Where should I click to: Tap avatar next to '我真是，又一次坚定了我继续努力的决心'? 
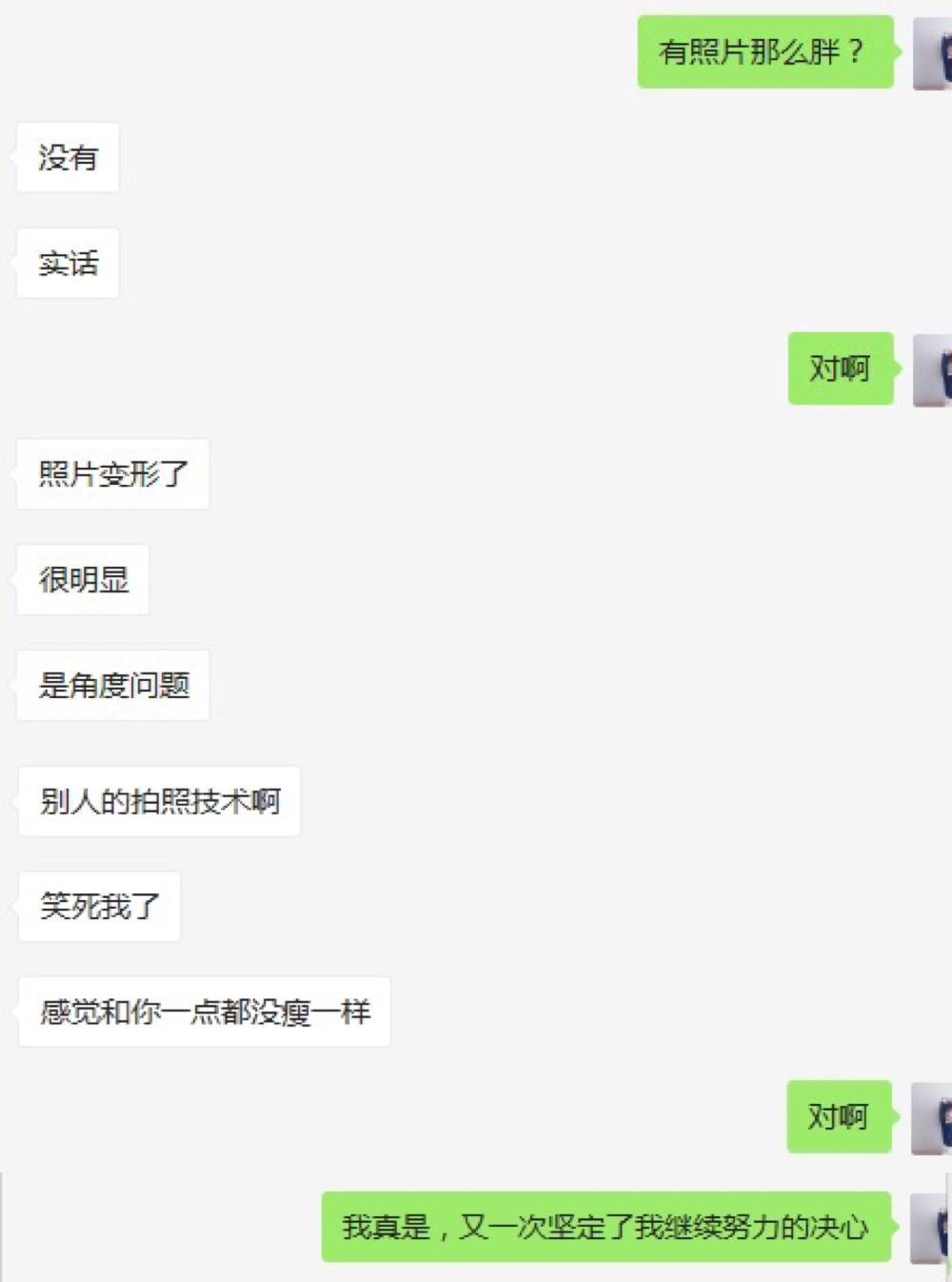[932, 1228]
